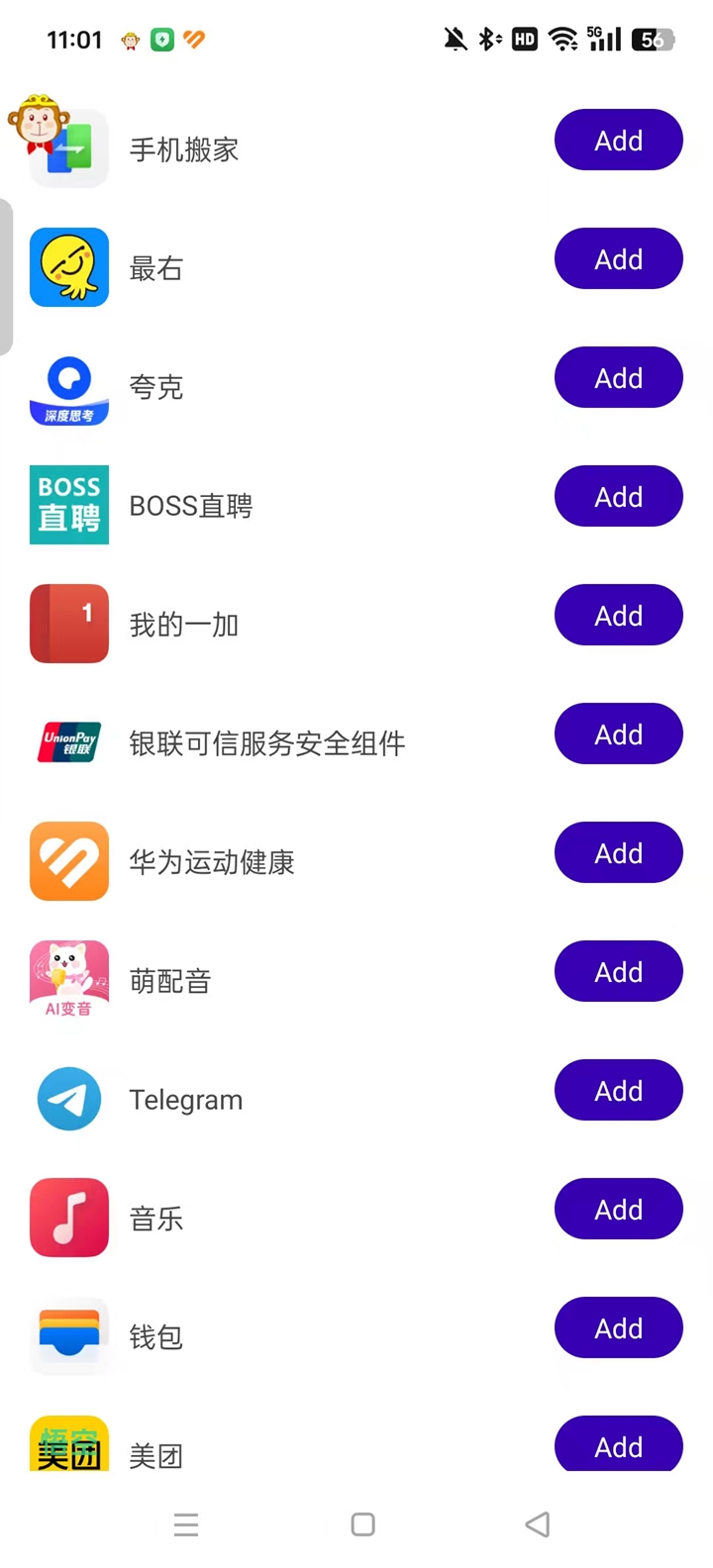This screenshot has width=713, height=1568.
Task: Tap Add beside 萌配音
Action: 618,972
